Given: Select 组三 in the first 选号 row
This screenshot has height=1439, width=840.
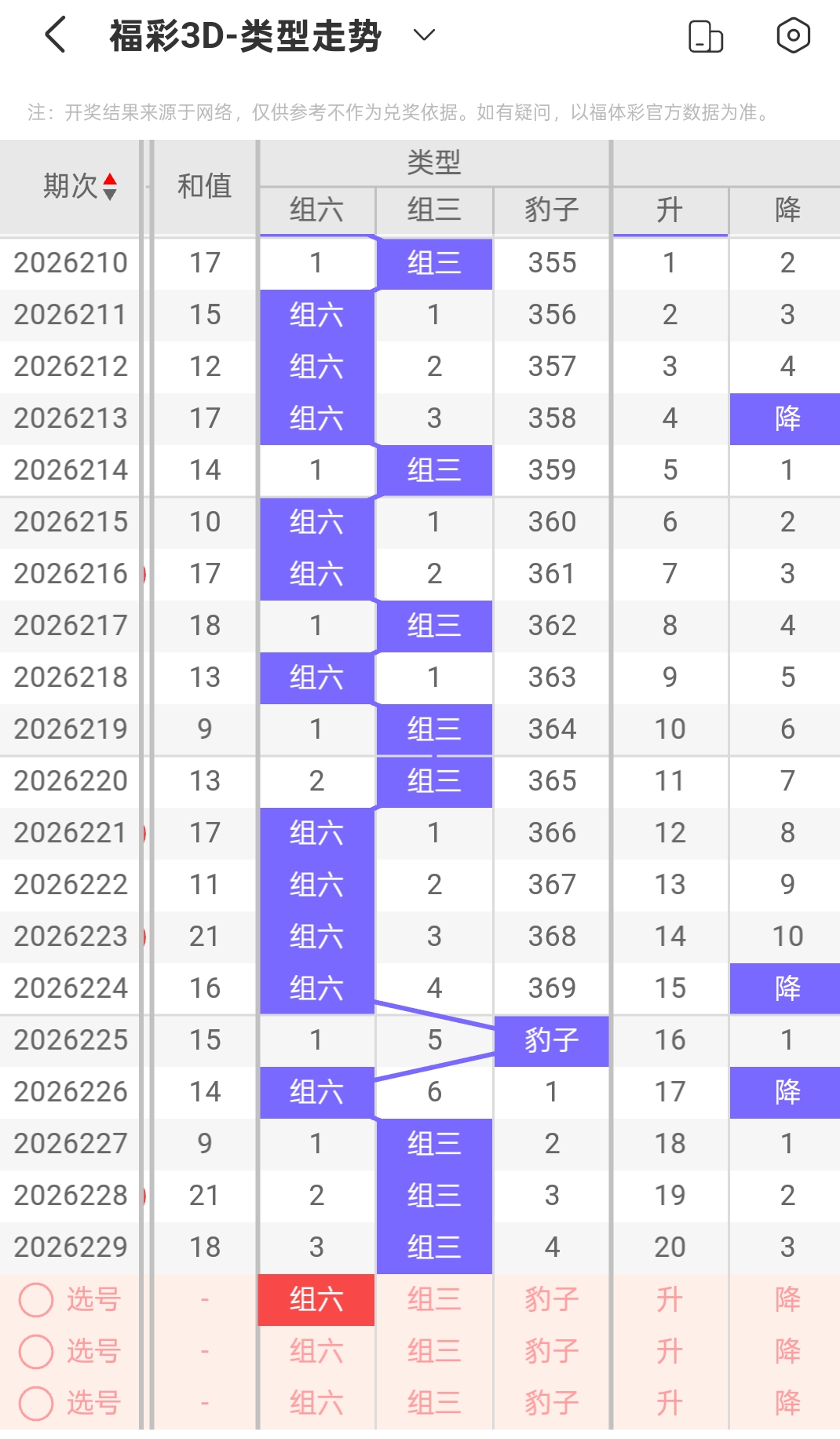Looking at the screenshot, I should click(x=434, y=1300).
